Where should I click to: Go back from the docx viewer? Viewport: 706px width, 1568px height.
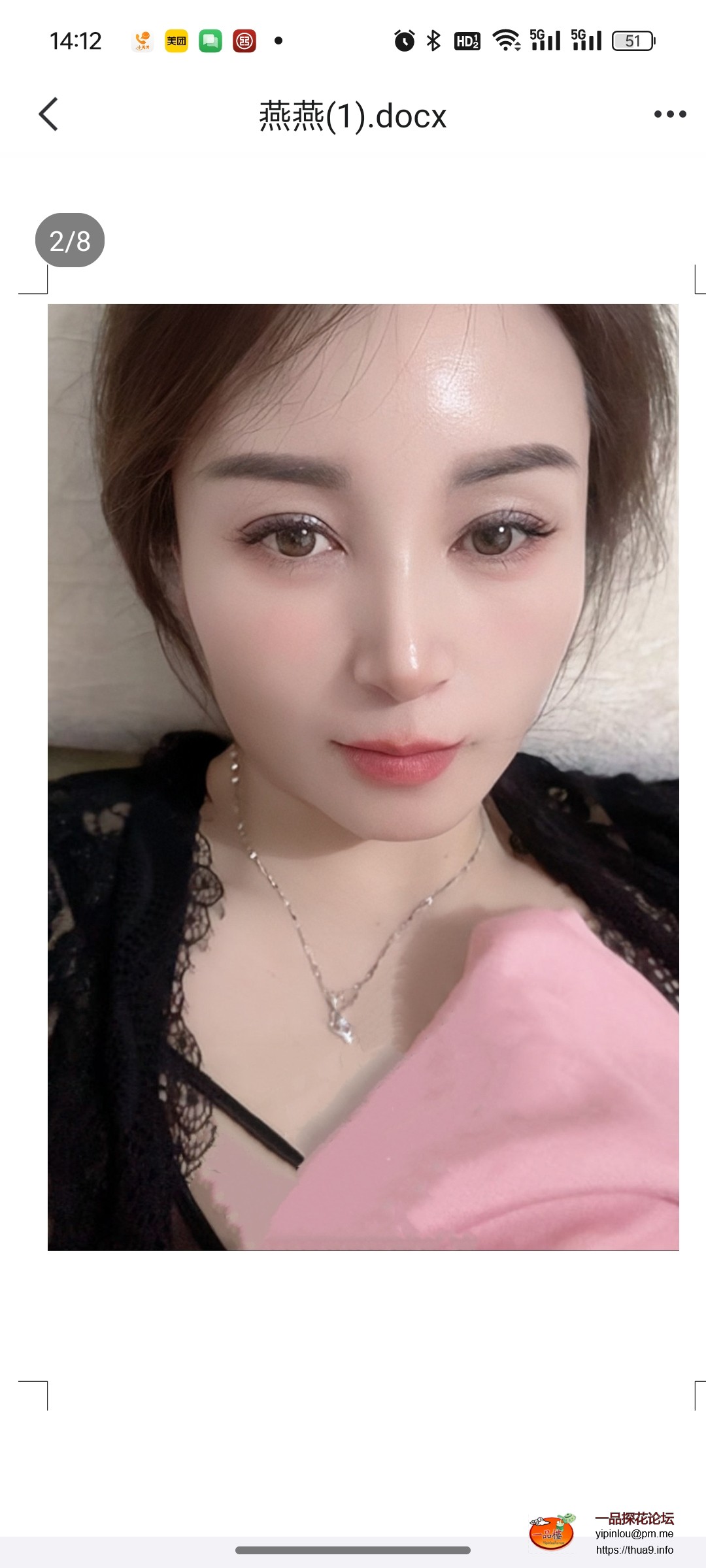click(x=49, y=114)
